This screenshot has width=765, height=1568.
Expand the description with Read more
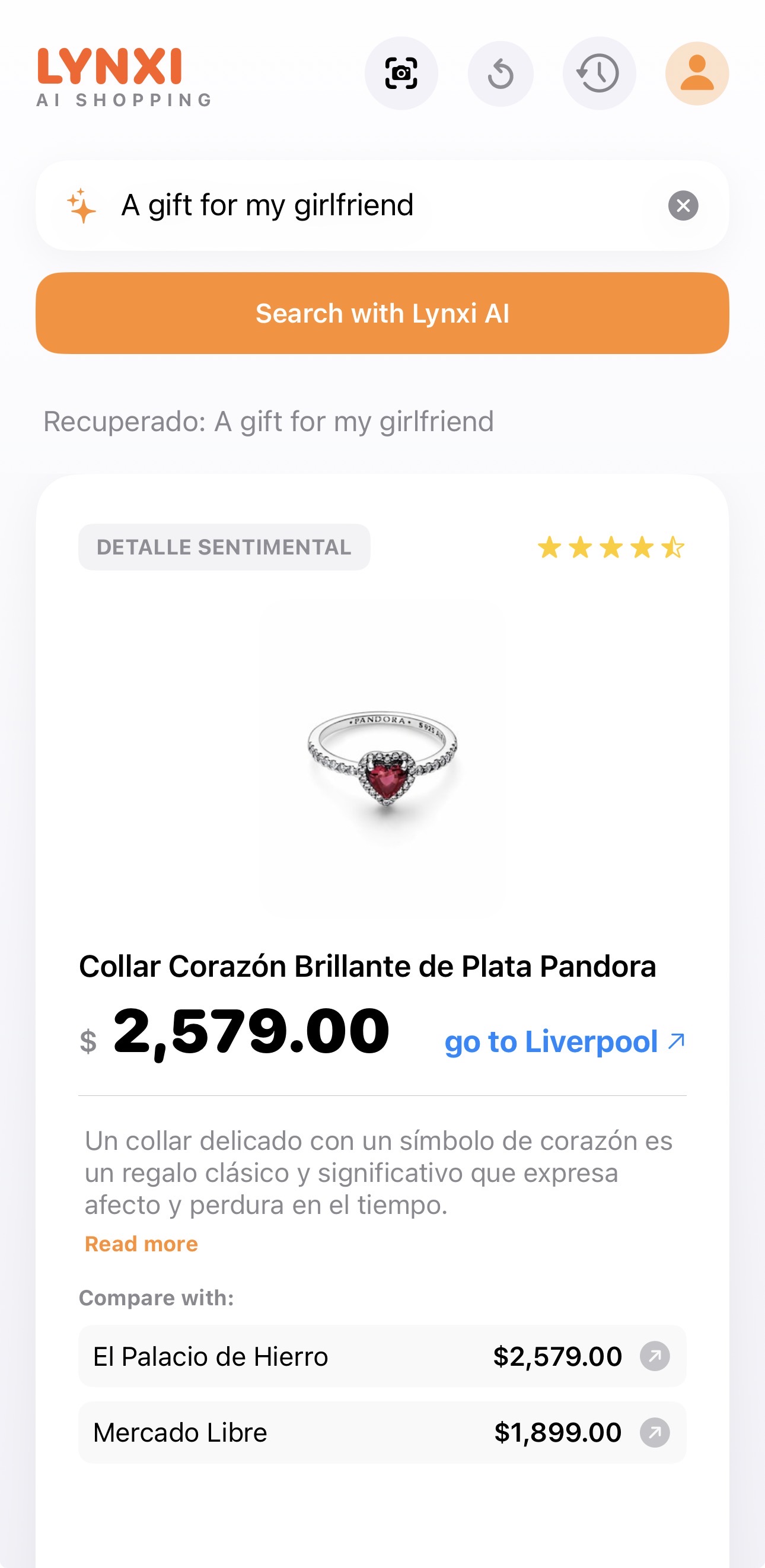point(141,1244)
